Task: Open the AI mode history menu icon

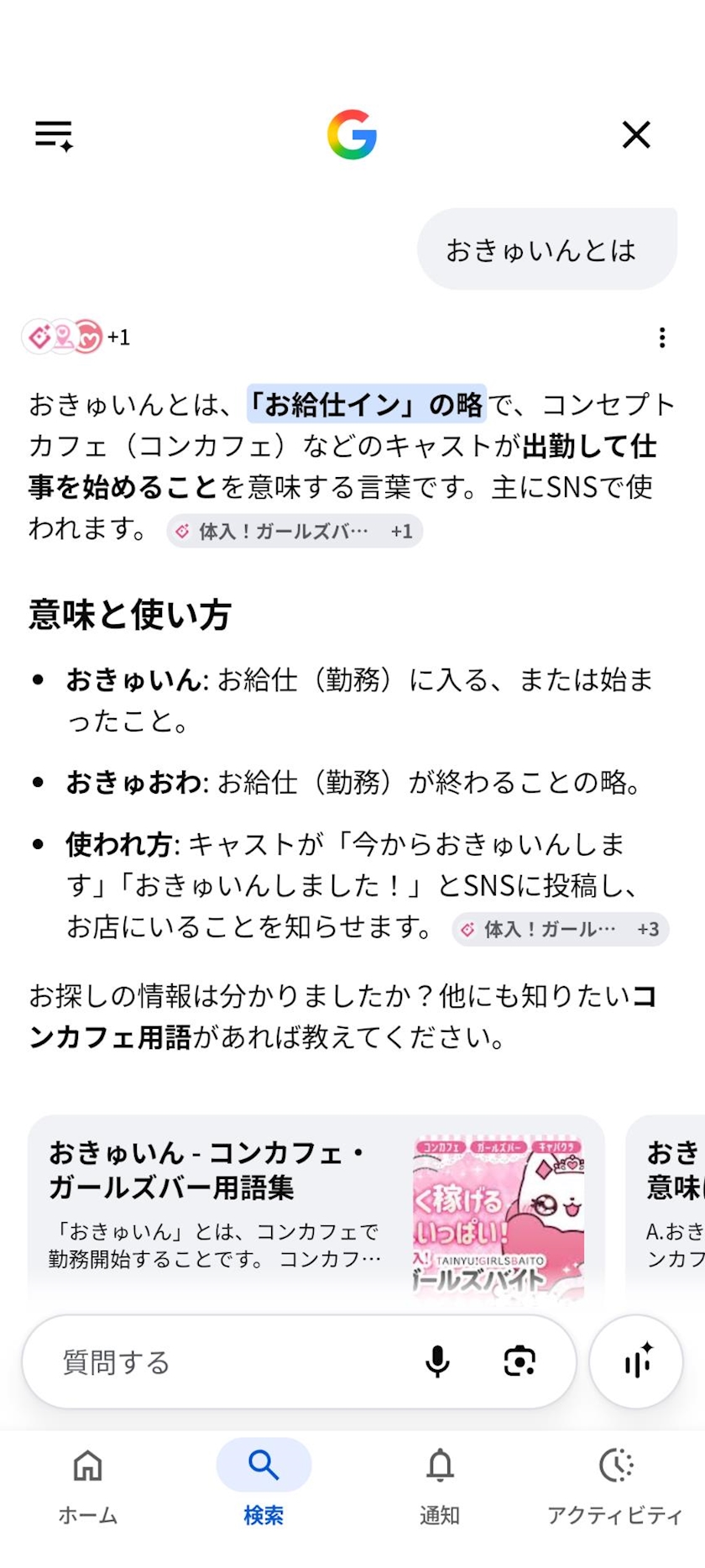Action: 54,134
